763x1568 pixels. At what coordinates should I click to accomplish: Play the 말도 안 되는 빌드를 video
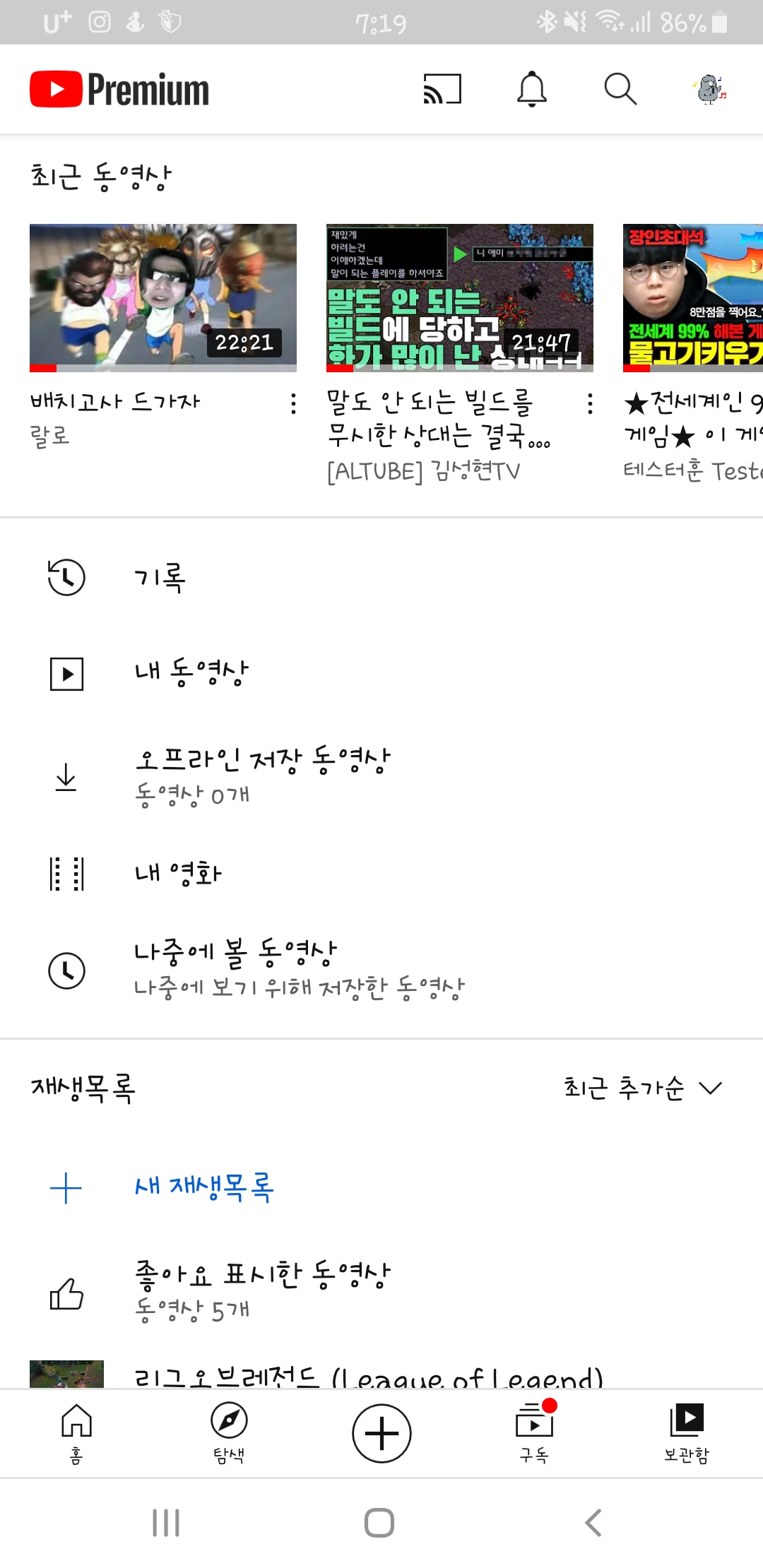(x=459, y=297)
